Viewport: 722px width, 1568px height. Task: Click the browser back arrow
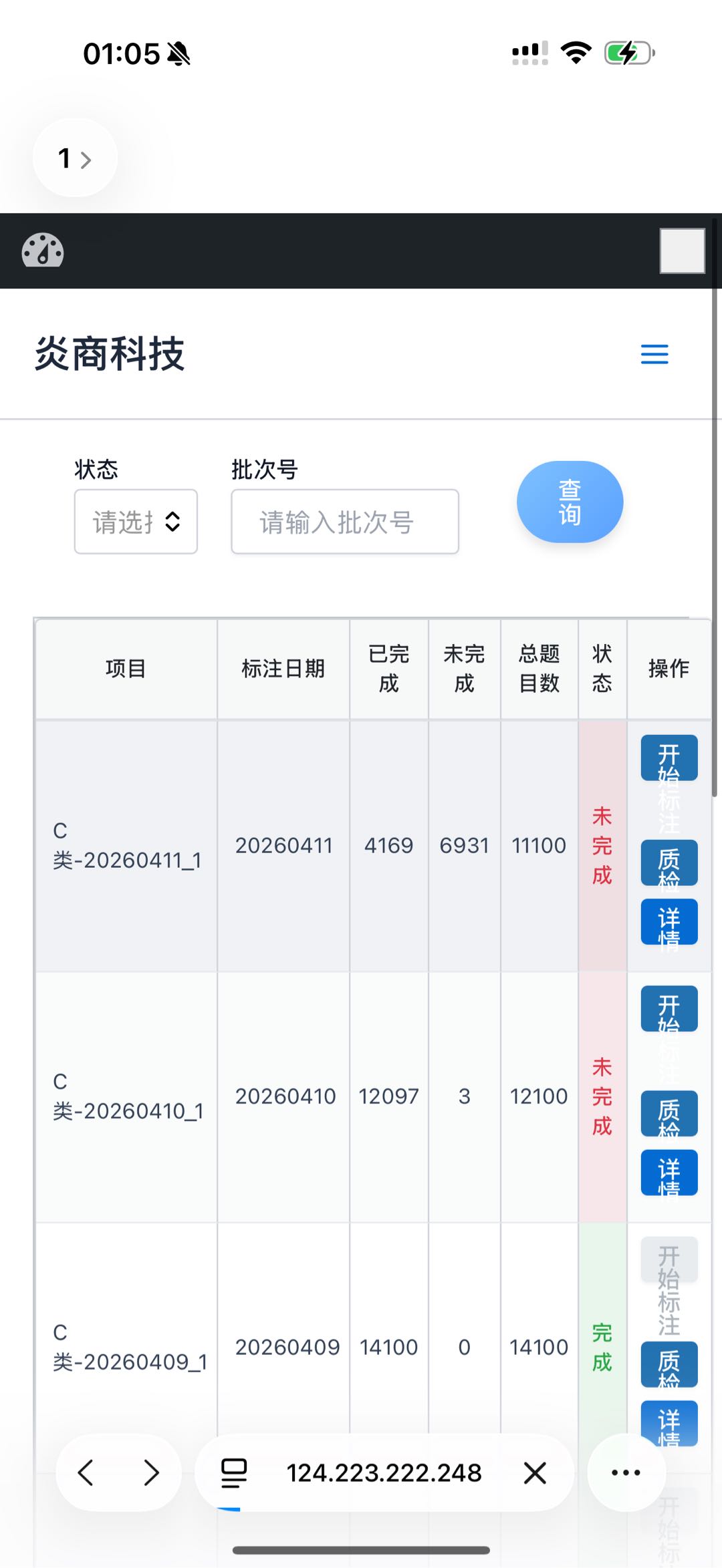click(86, 1473)
